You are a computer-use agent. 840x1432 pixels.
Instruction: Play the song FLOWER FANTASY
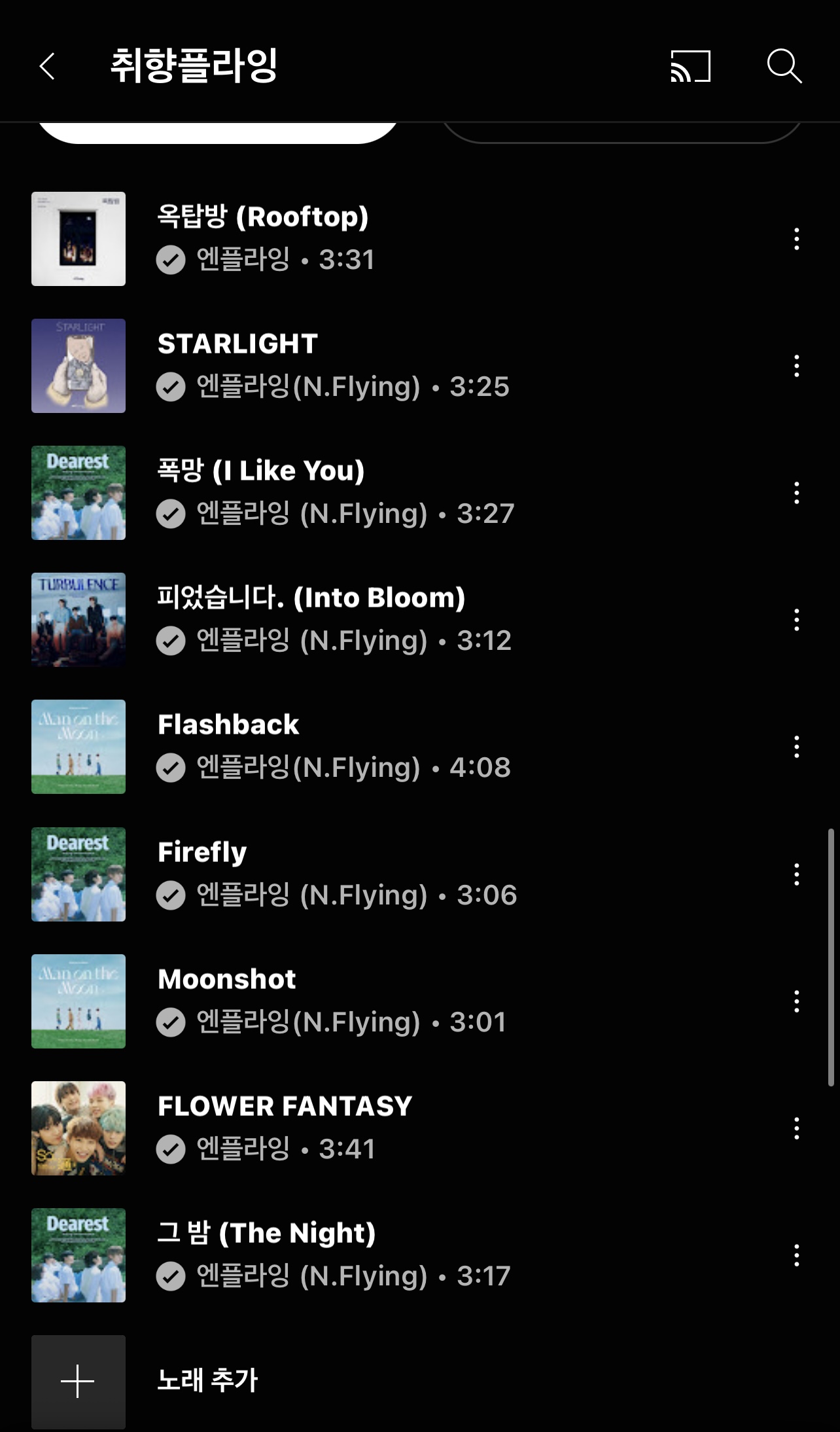[x=285, y=1107]
